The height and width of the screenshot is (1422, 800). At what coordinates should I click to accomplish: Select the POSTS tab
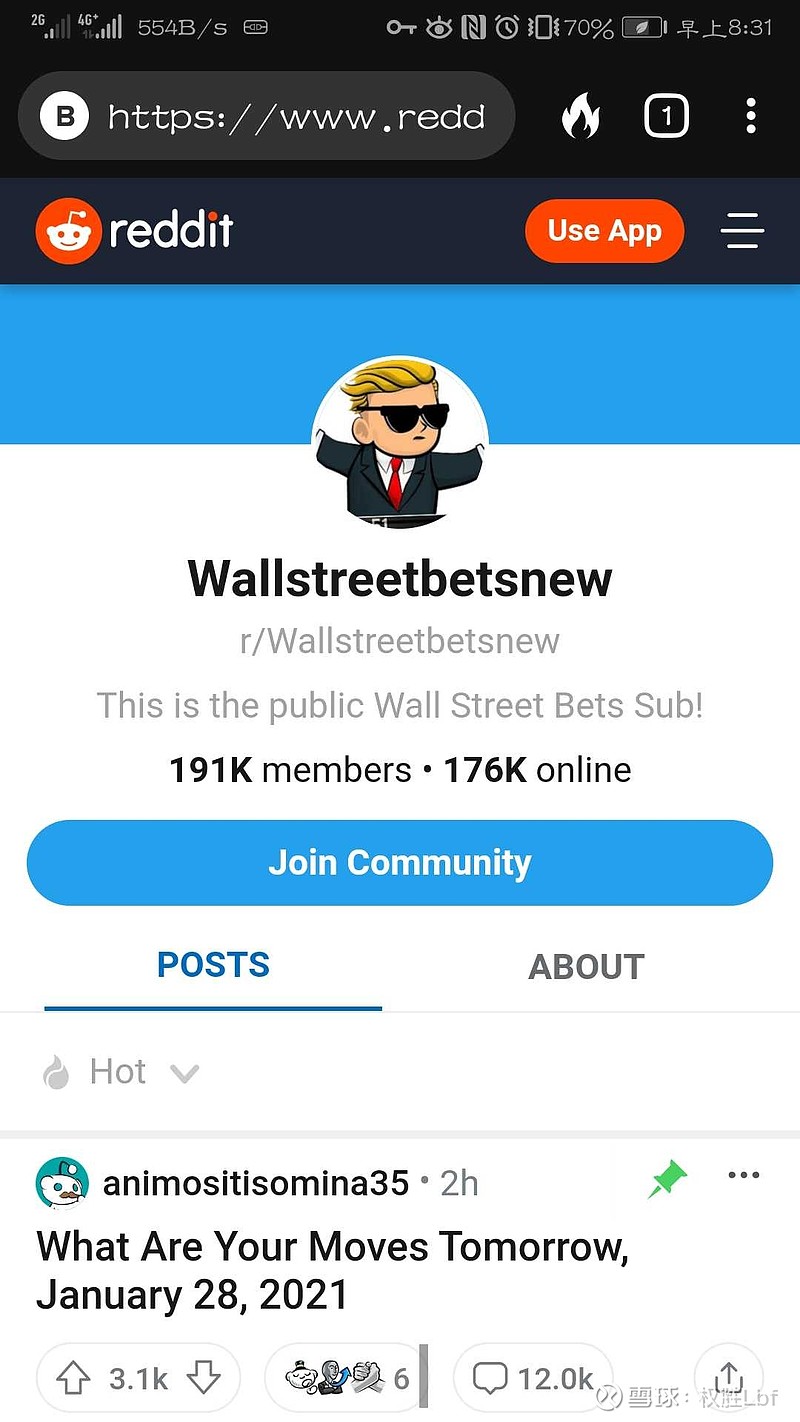(x=212, y=964)
